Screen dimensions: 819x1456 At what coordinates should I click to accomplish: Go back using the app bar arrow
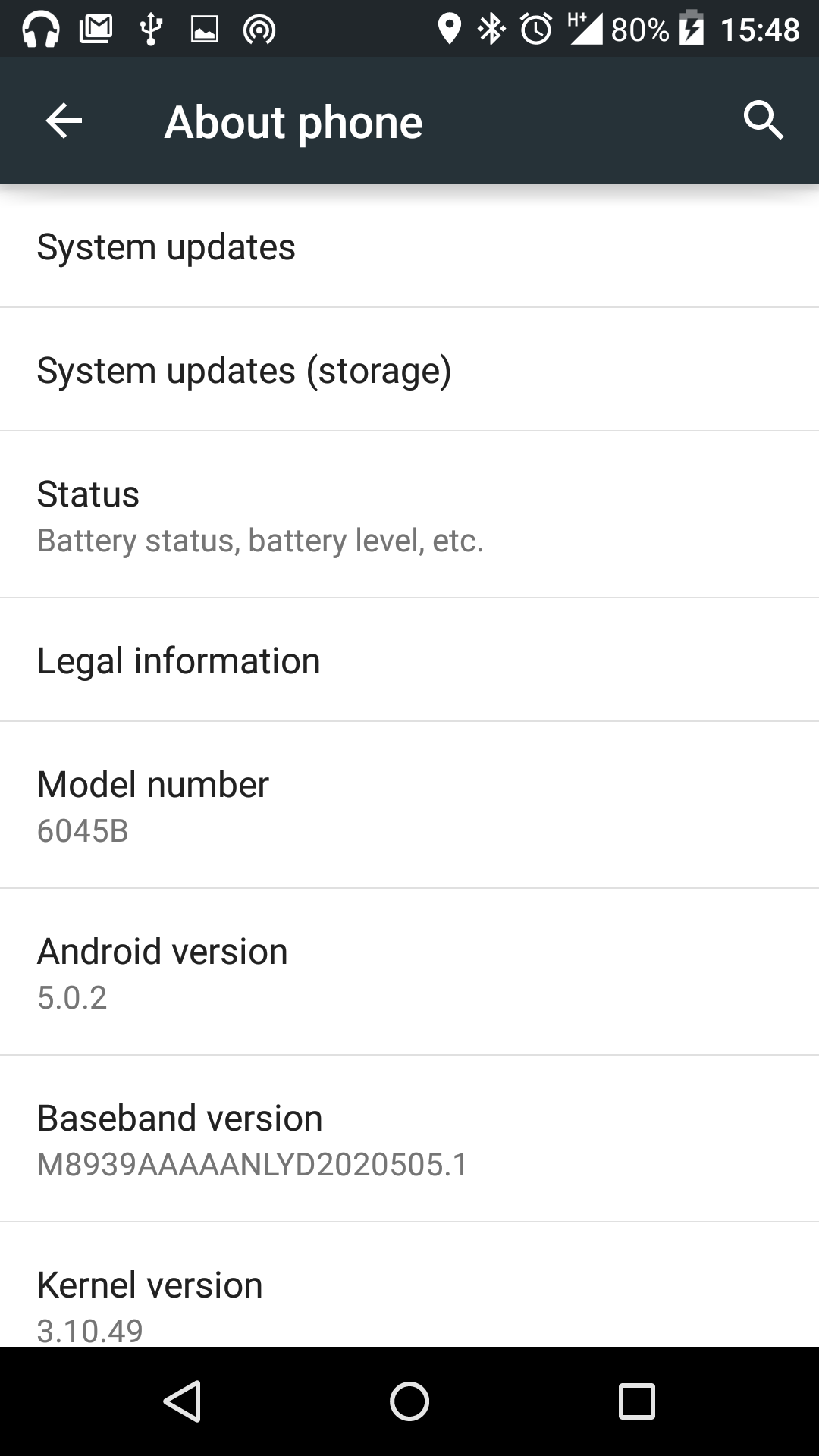tap(64, 121)
